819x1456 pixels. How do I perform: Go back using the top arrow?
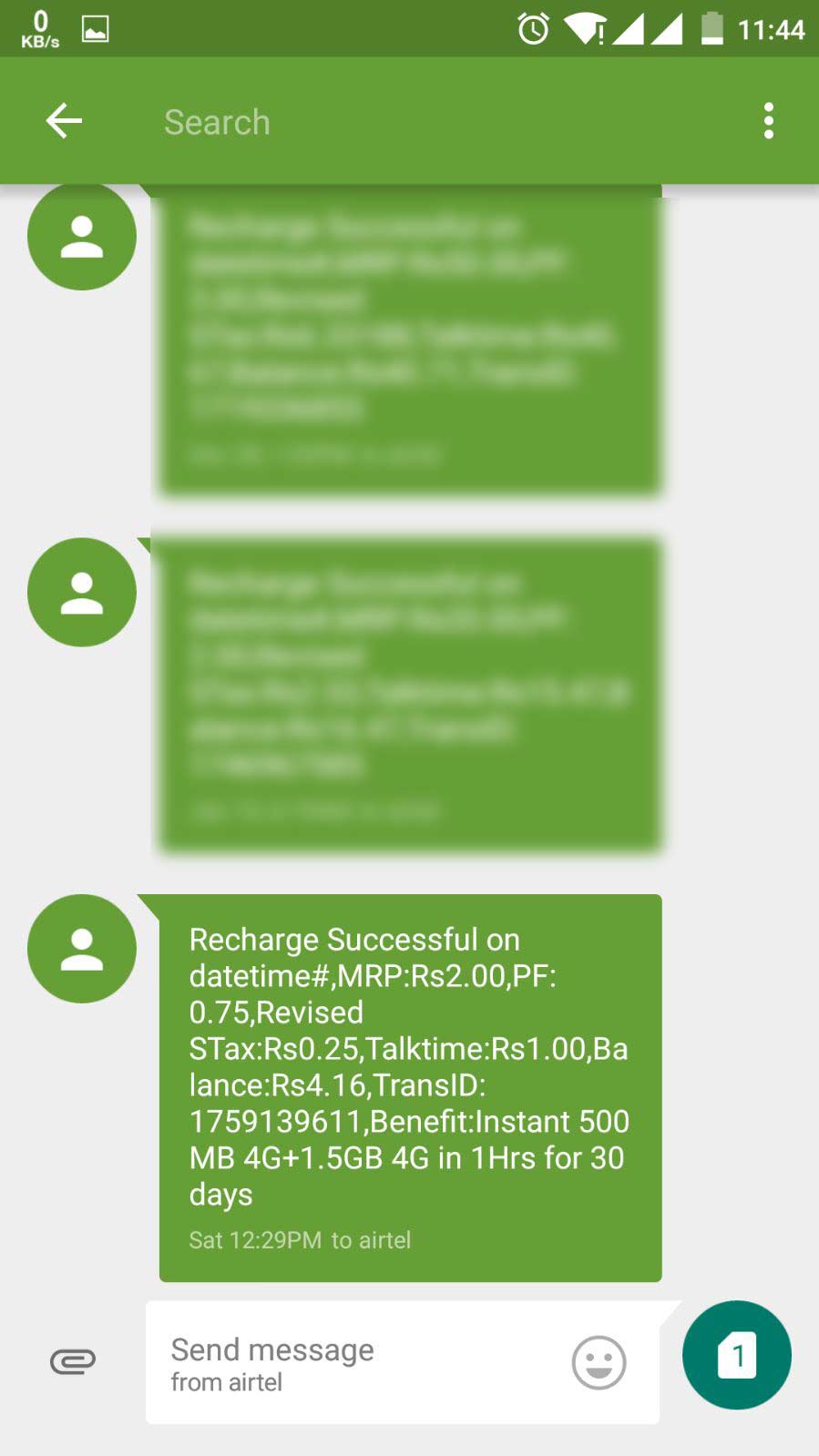click(64, 121)
